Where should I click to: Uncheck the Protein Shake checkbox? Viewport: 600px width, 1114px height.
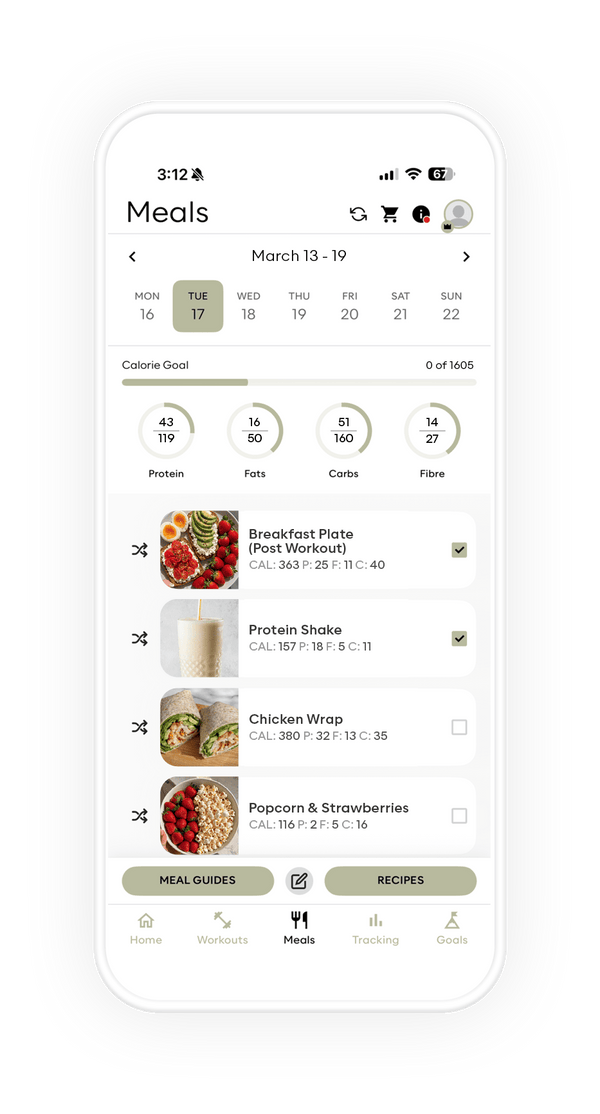(459, 638)
